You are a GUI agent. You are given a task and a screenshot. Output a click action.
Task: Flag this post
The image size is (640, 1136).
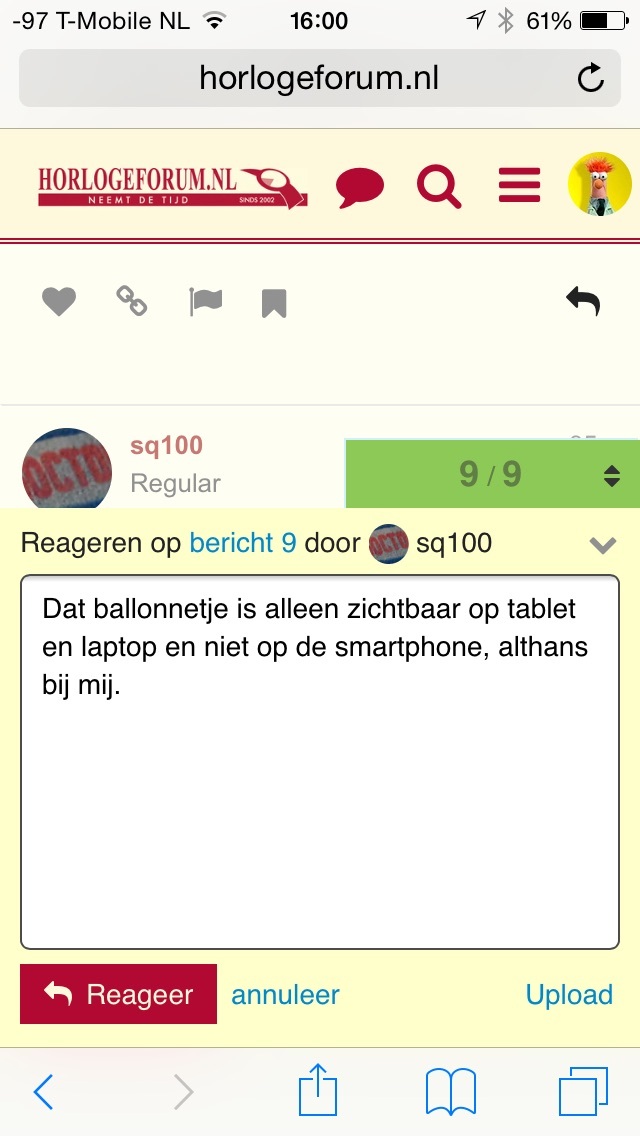point(205,301)
